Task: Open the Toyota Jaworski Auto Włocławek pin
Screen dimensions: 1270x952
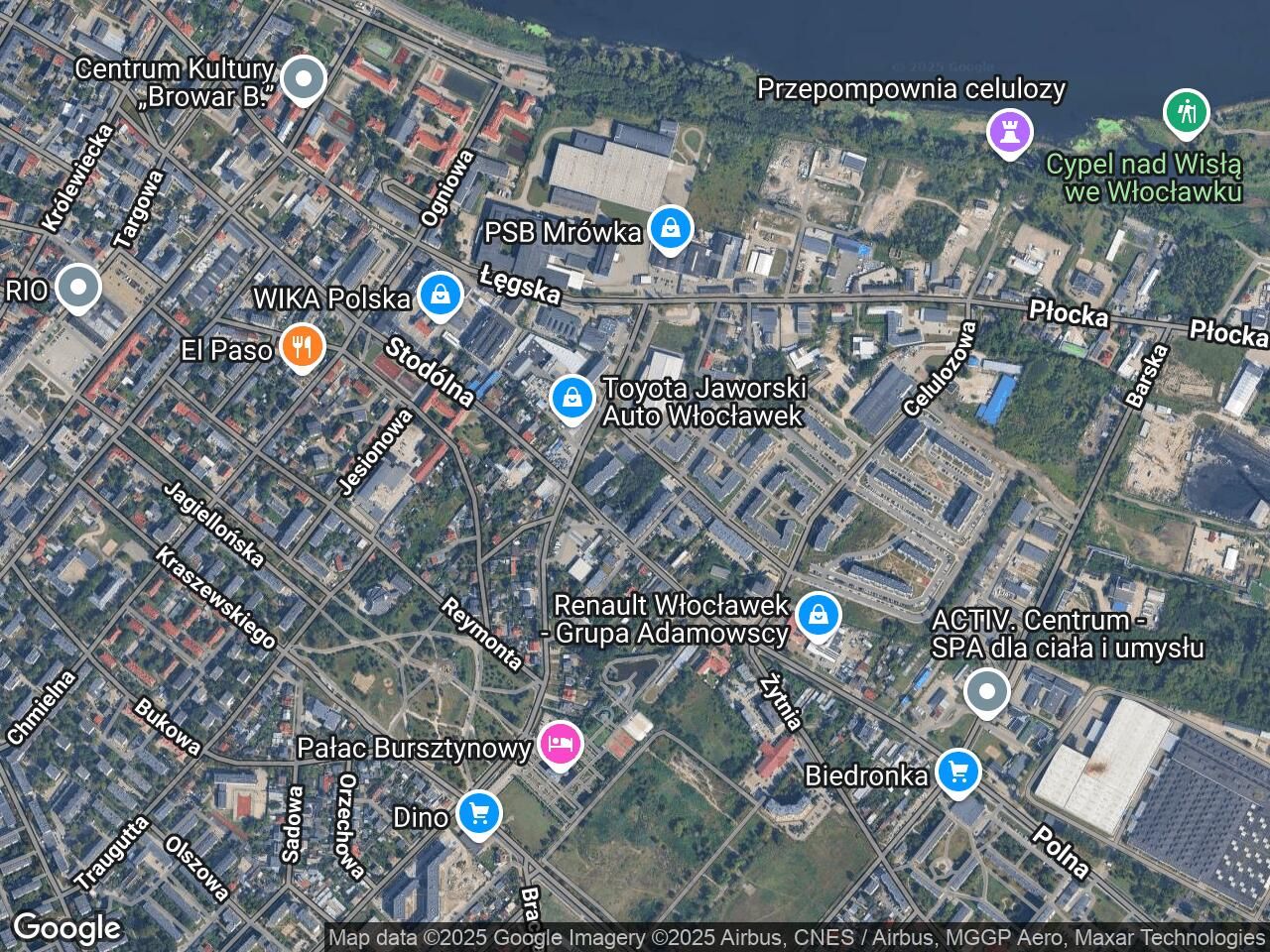Action: 571,398
